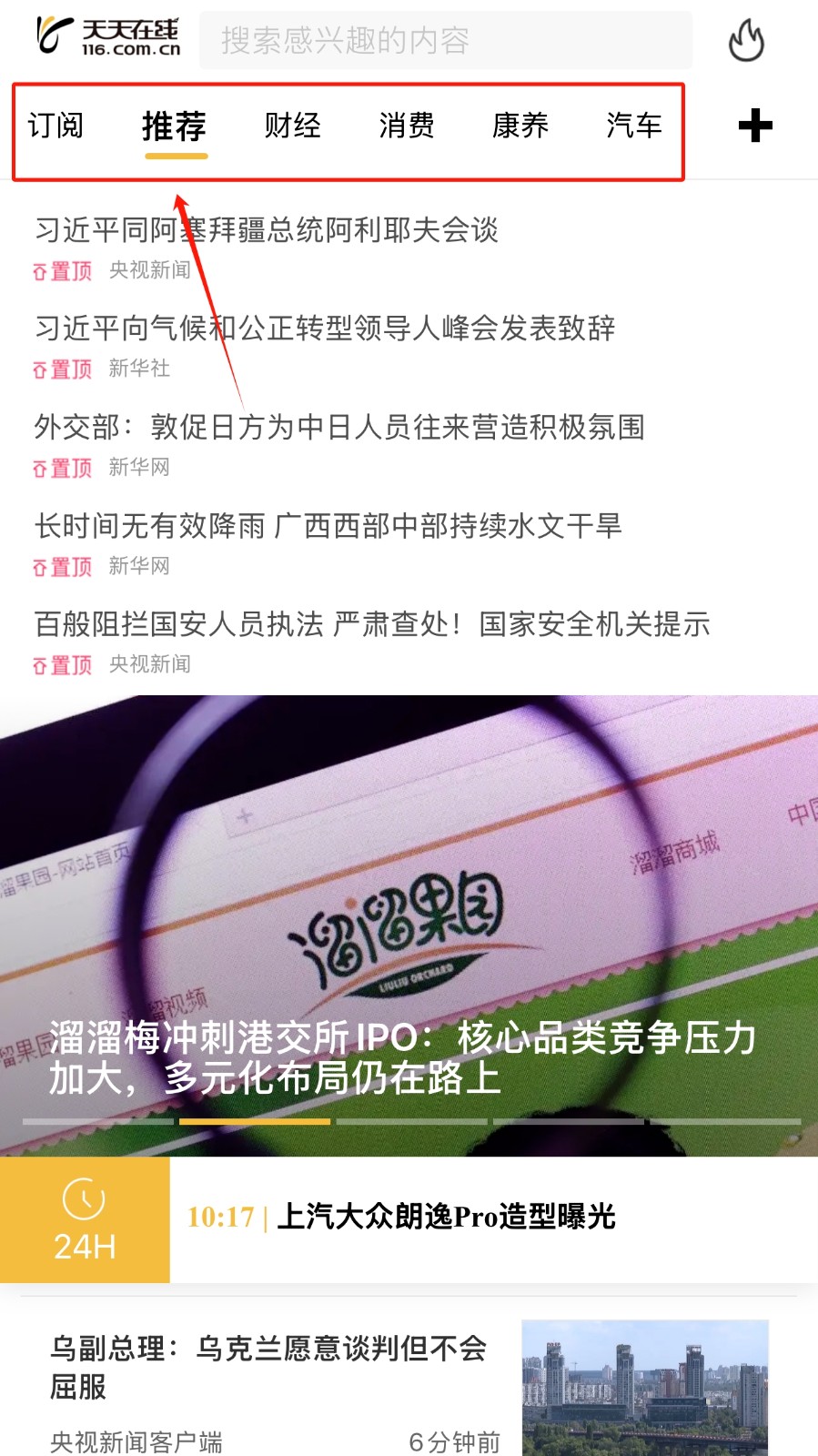Open the hot trending flame icon
The height and width of the screenshot is (1456, 818).
click(746, 41)
